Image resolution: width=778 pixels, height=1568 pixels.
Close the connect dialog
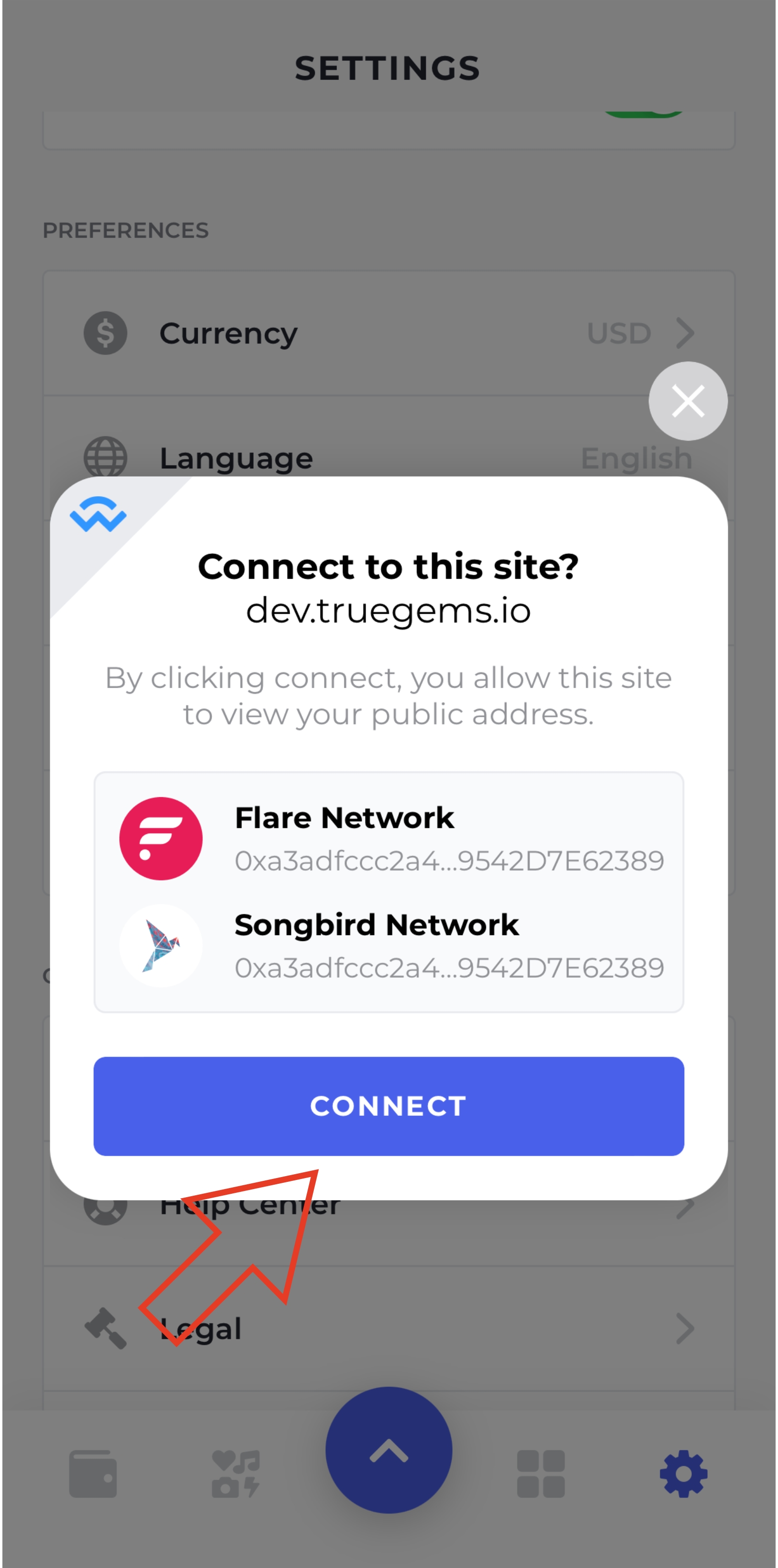tap(687, 401)
